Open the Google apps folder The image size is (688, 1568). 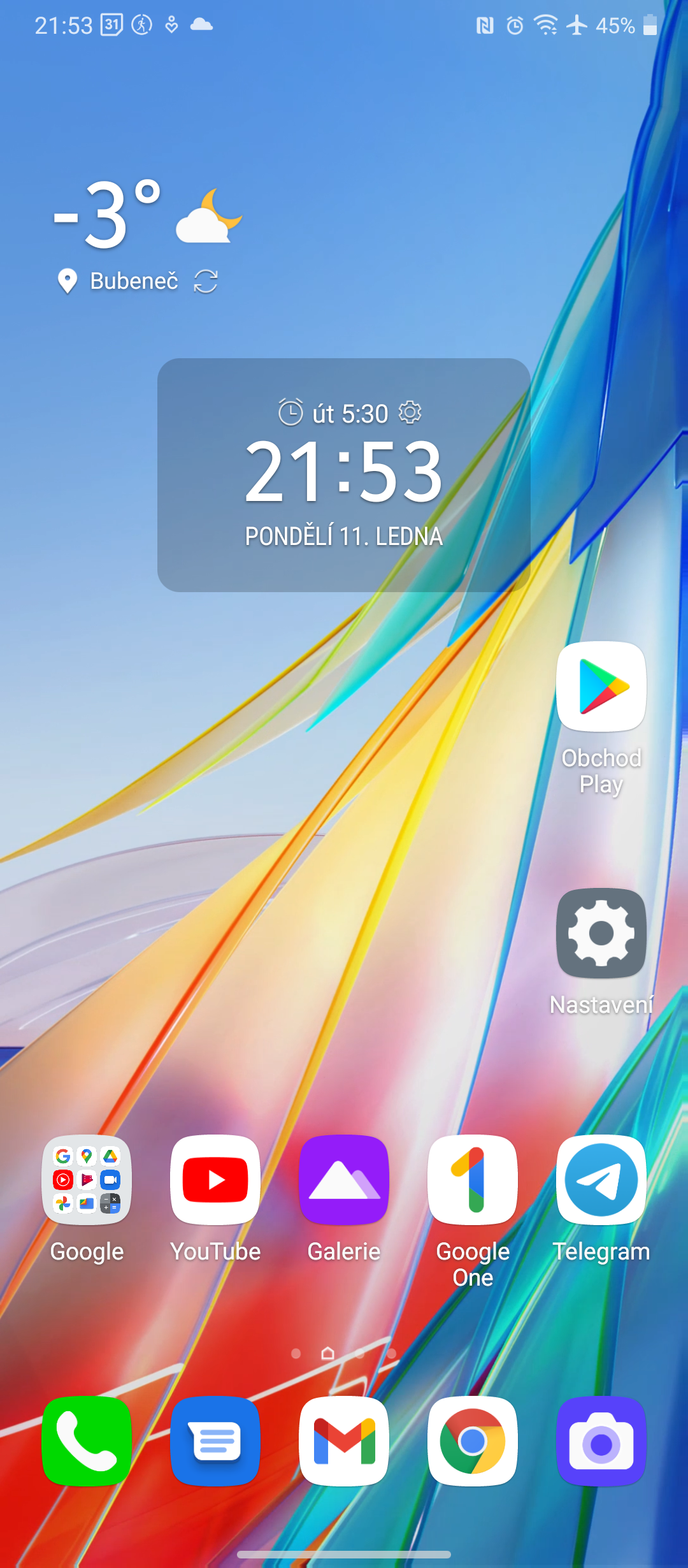pos(87,1180)
